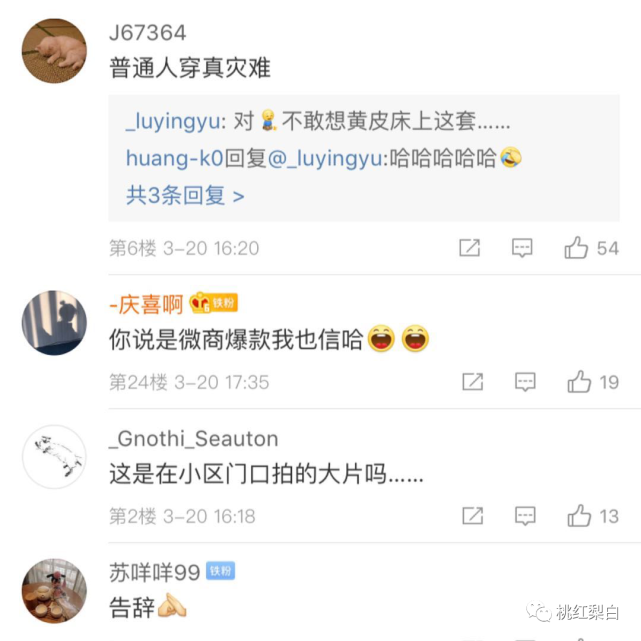
Task: Like J67364's comment with 54 likes
Action: click(577, 248)
